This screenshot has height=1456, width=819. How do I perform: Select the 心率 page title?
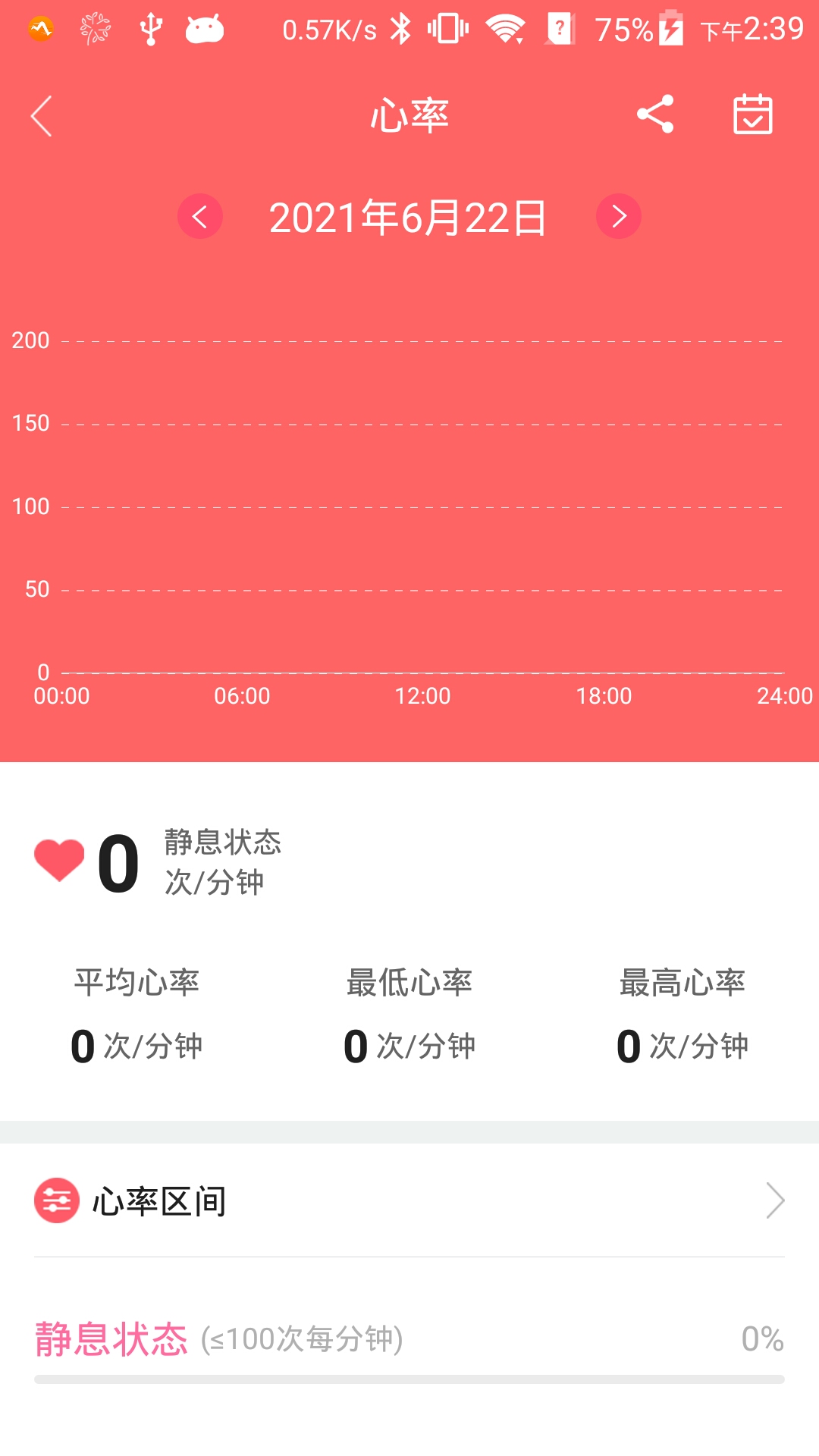click(x=409, y=115)
